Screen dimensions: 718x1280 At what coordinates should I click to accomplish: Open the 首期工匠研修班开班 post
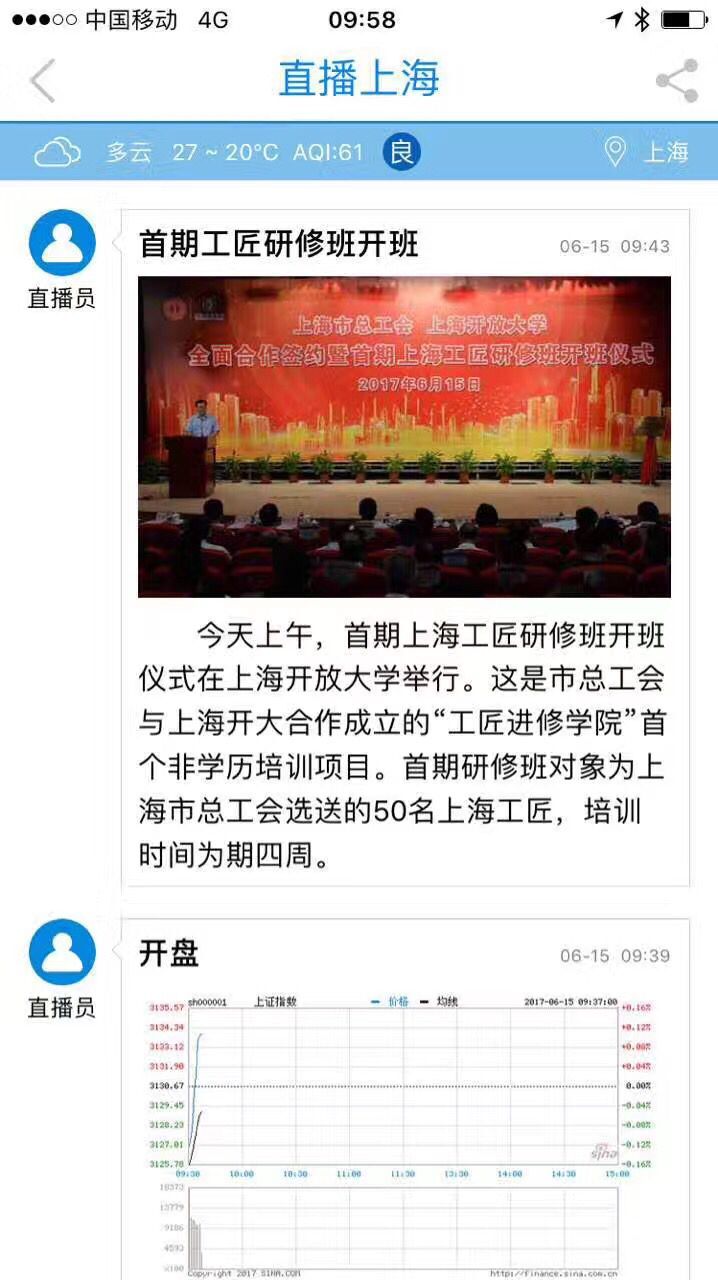click(278, 244)
